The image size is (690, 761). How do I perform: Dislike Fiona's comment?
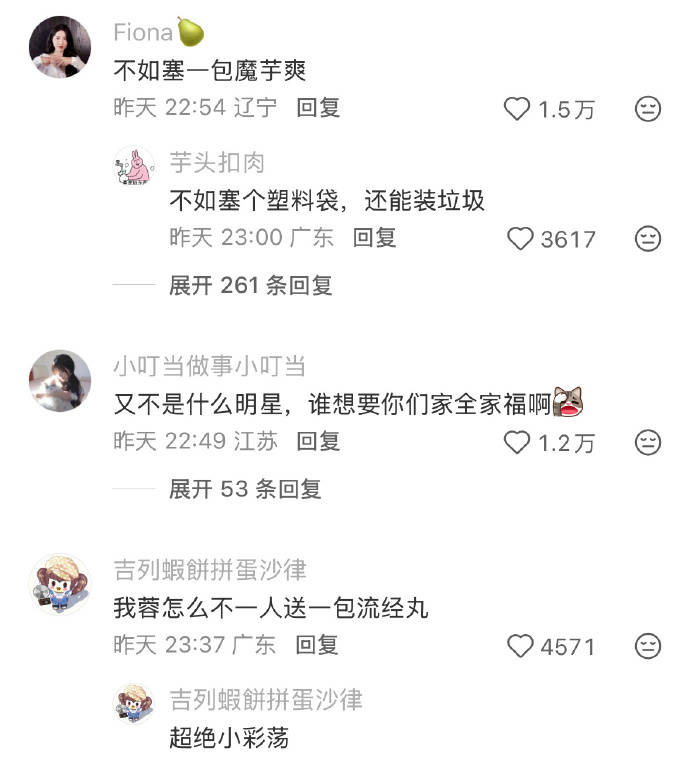(x=648, y=109)
